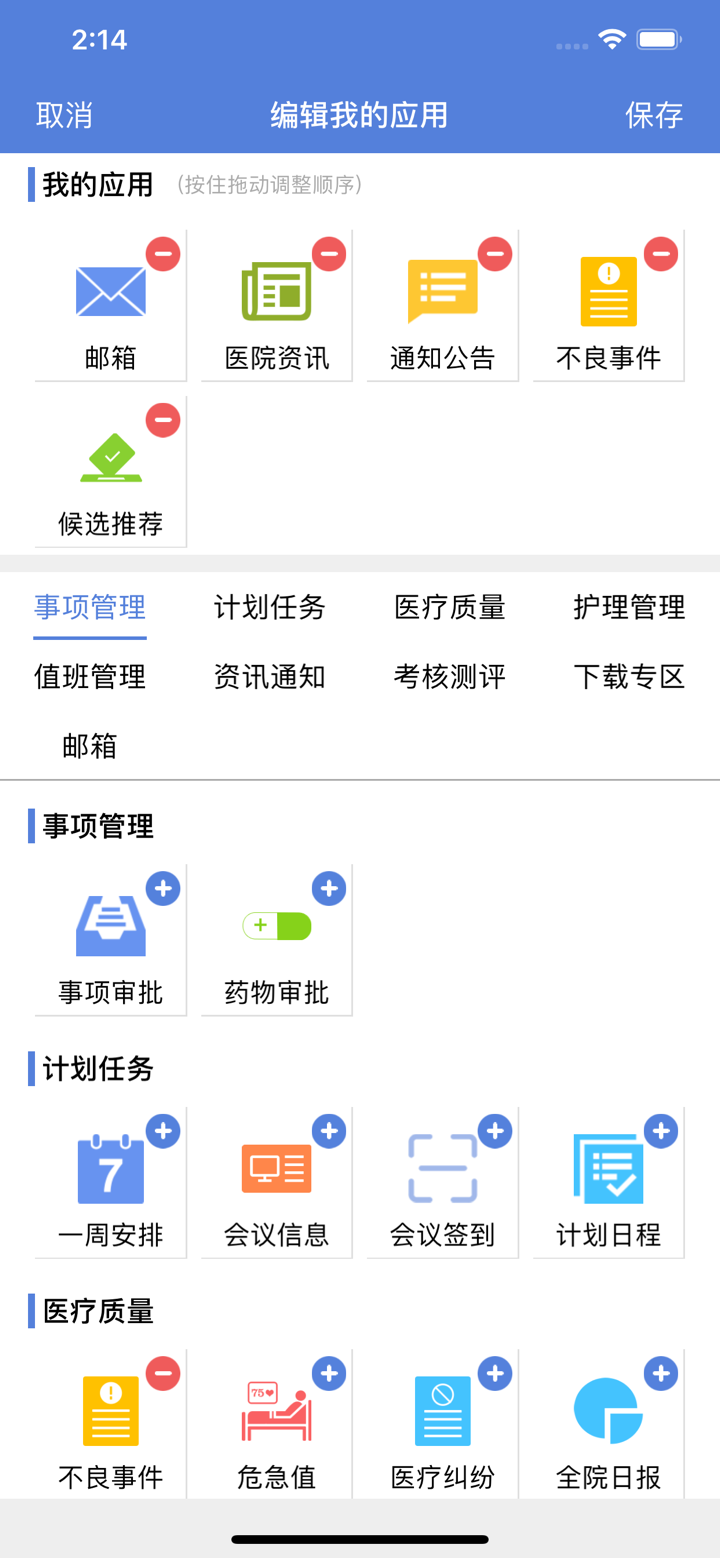Add 会议信息 using its plus badge
Image resolution: width=720 pixels, height=1558 pixels.
point(328,1131)
